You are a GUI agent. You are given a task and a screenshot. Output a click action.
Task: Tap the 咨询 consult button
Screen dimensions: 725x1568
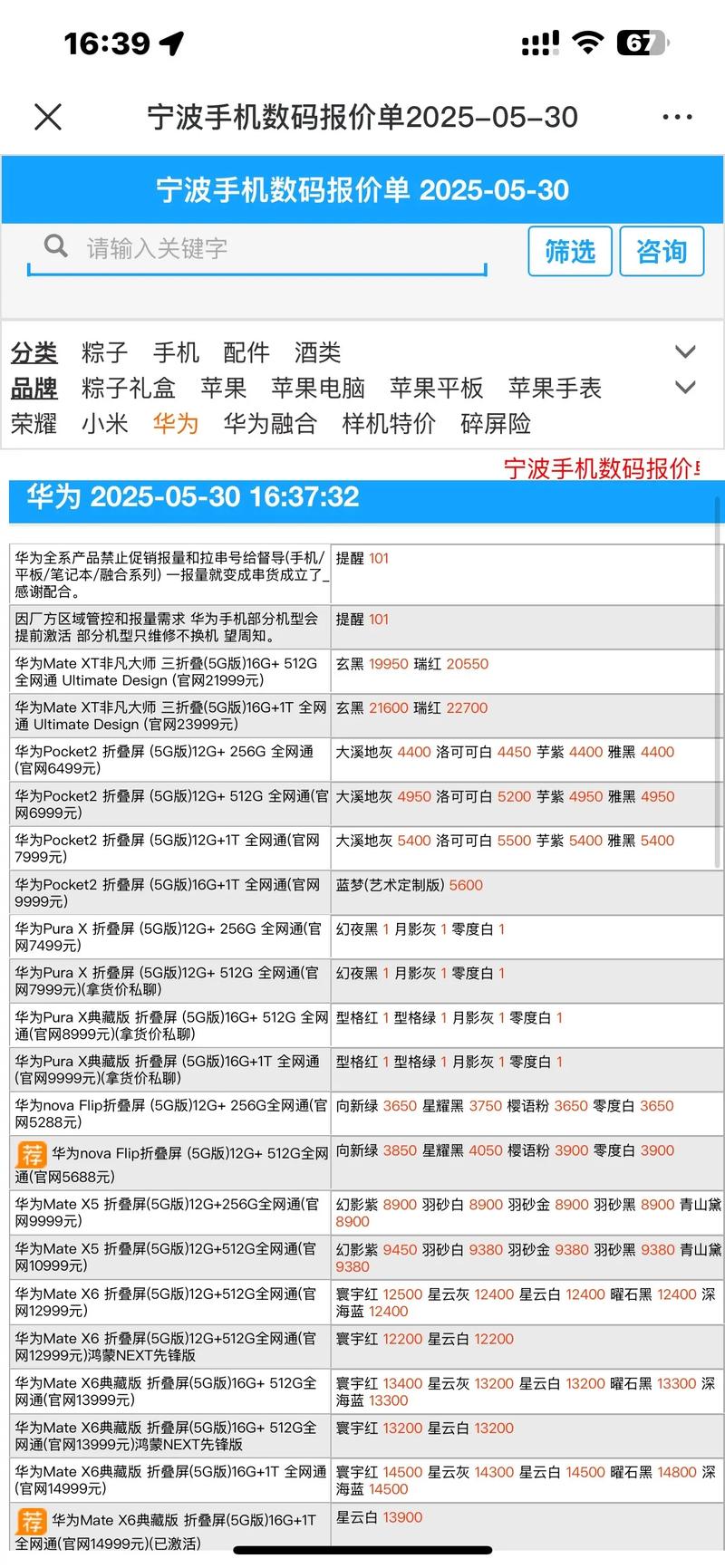coord(662,251)
